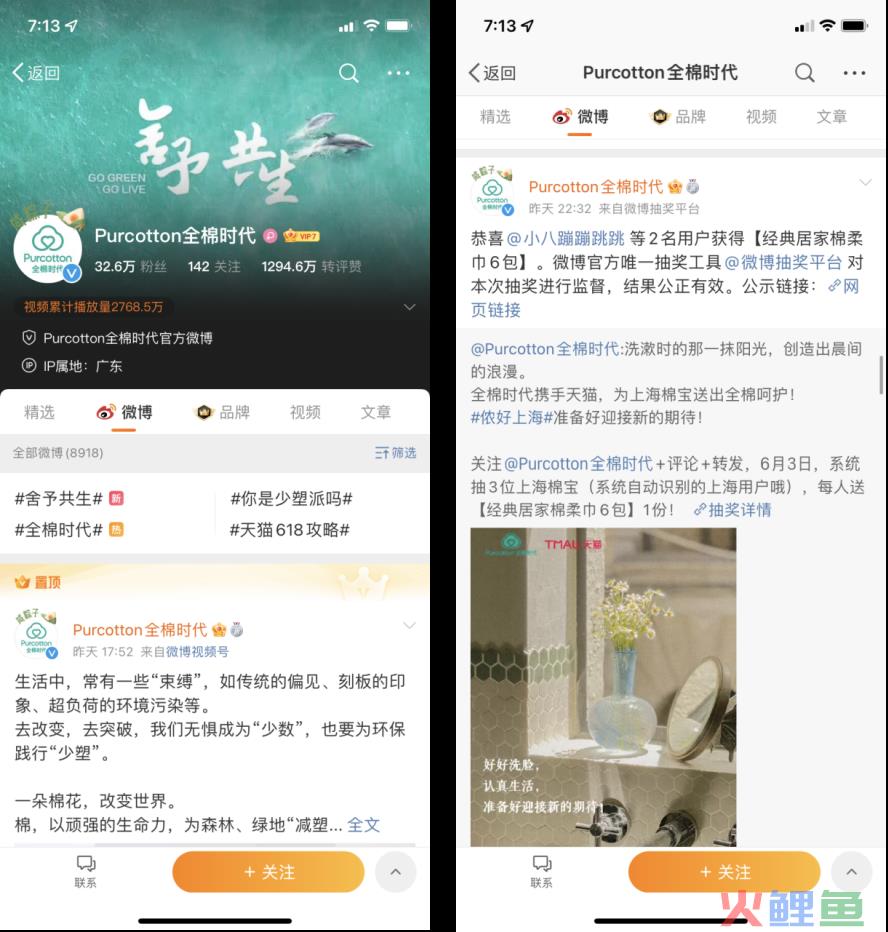The width and height of the screenshot is (888, 932).
Task: Open the 网页链接 announcement link
Action: pyautogui.click(x=842, y=286)
